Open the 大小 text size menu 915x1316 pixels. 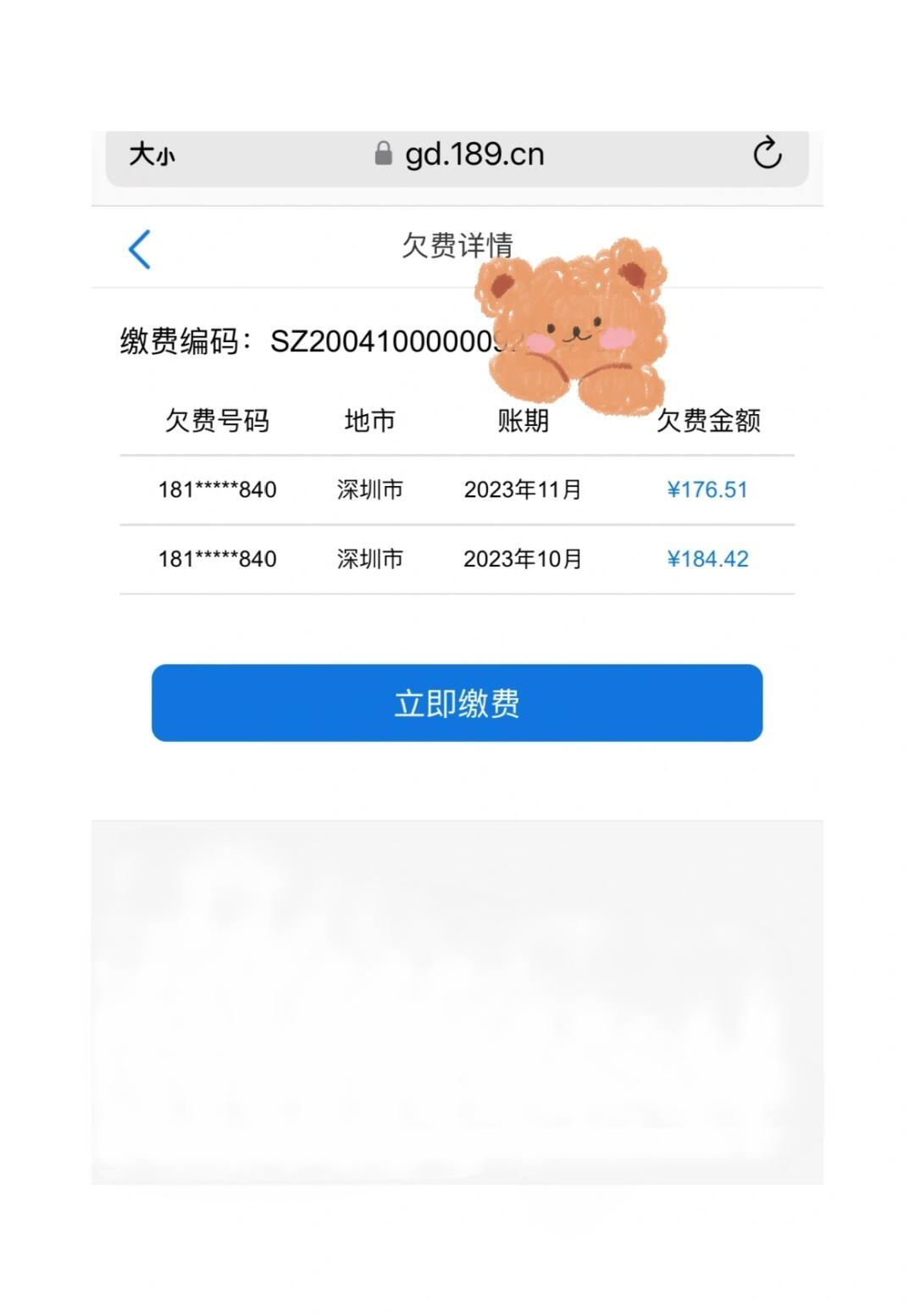coord(152,155)
